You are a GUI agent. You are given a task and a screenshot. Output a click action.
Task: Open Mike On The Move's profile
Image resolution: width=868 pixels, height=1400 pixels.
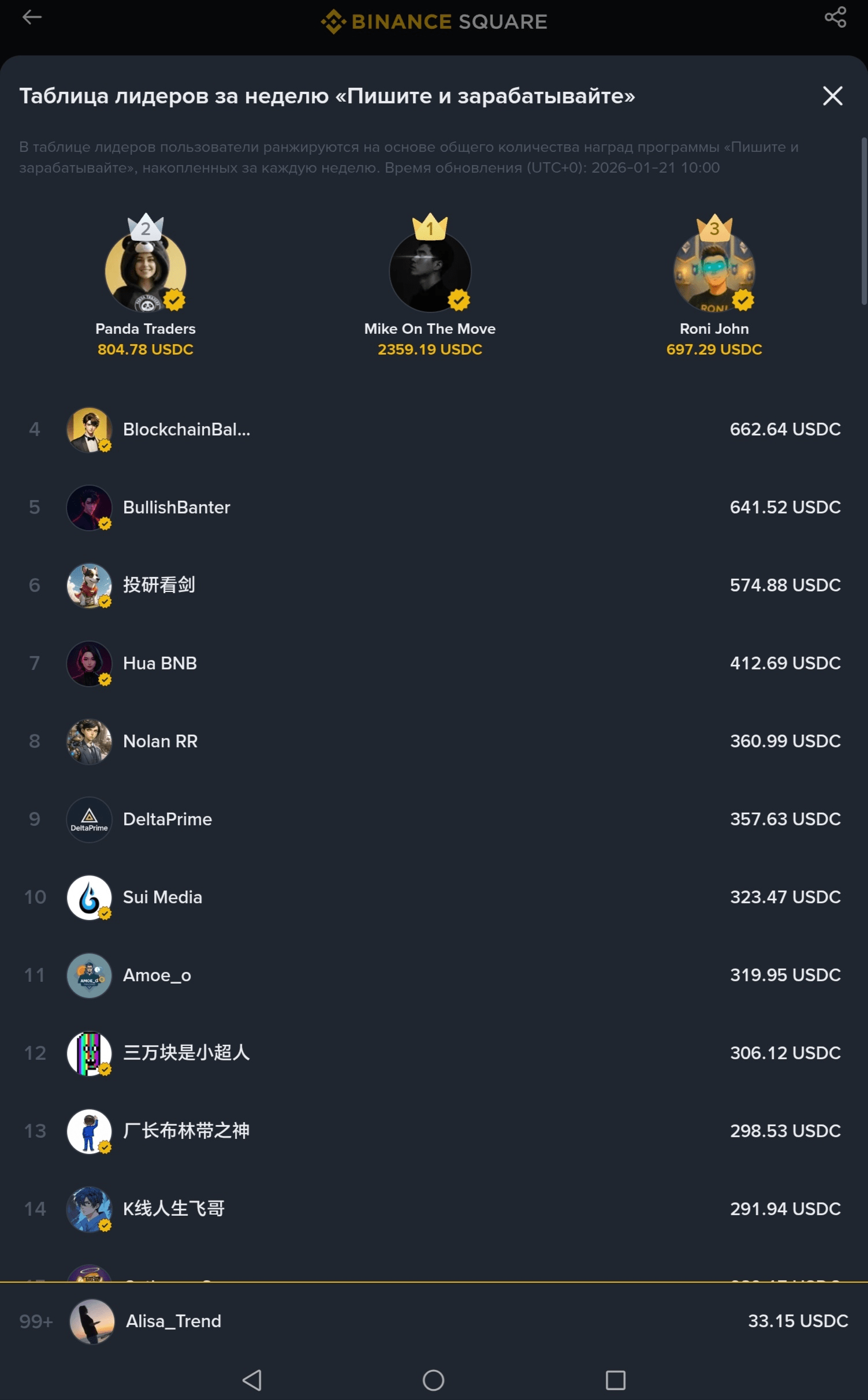click(430, 271)
